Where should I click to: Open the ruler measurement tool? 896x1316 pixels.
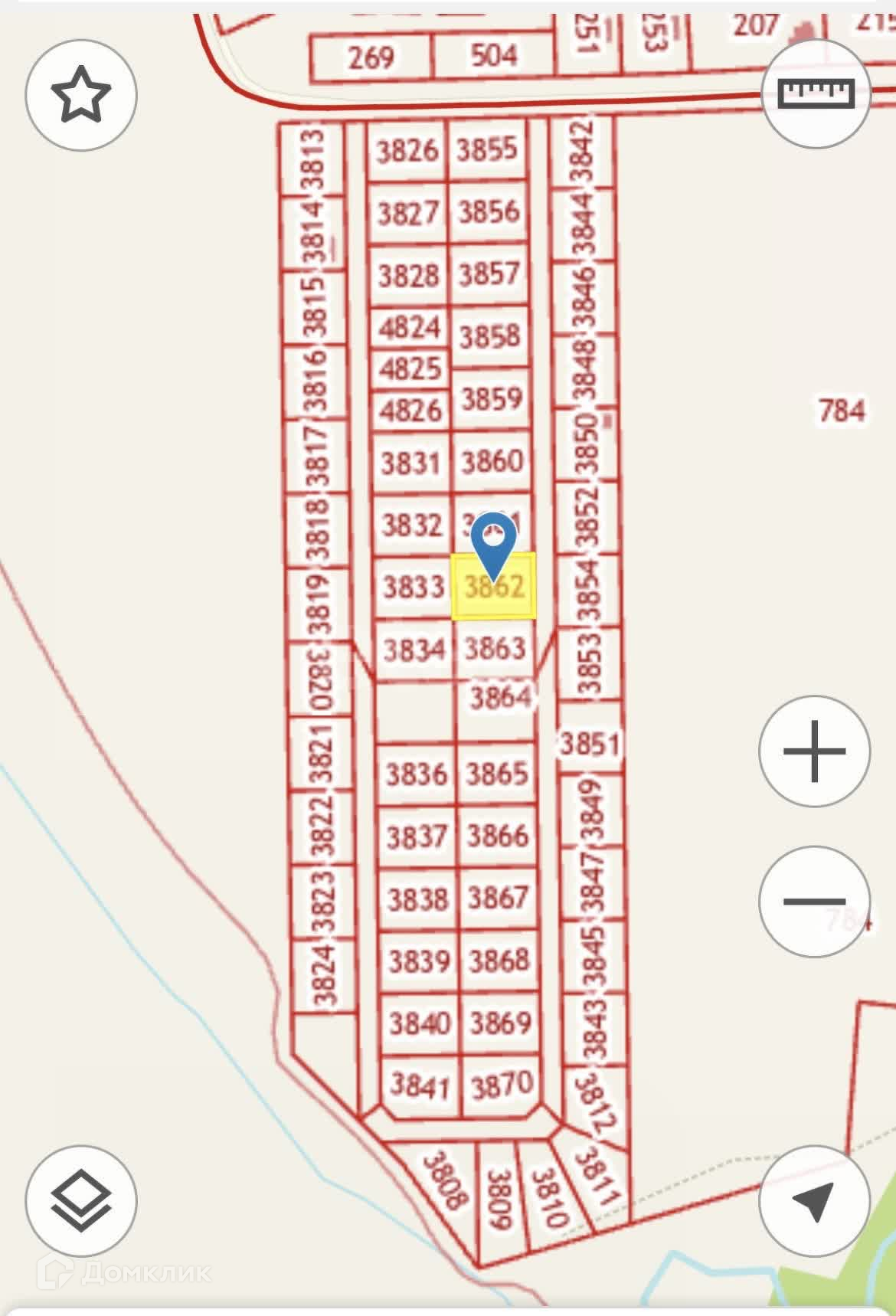[816, 93]
